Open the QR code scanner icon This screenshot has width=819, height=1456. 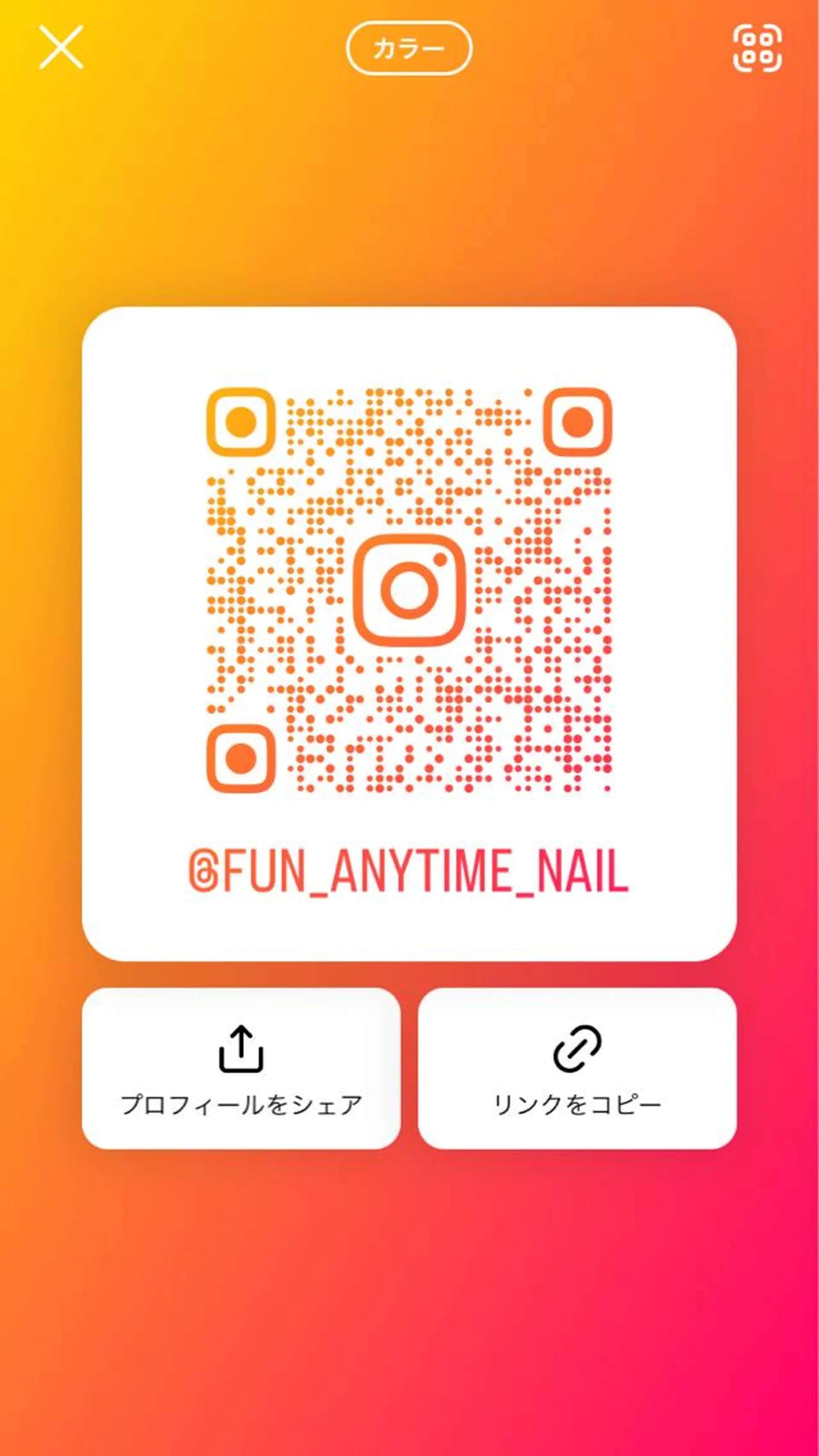tap(758, 49)
